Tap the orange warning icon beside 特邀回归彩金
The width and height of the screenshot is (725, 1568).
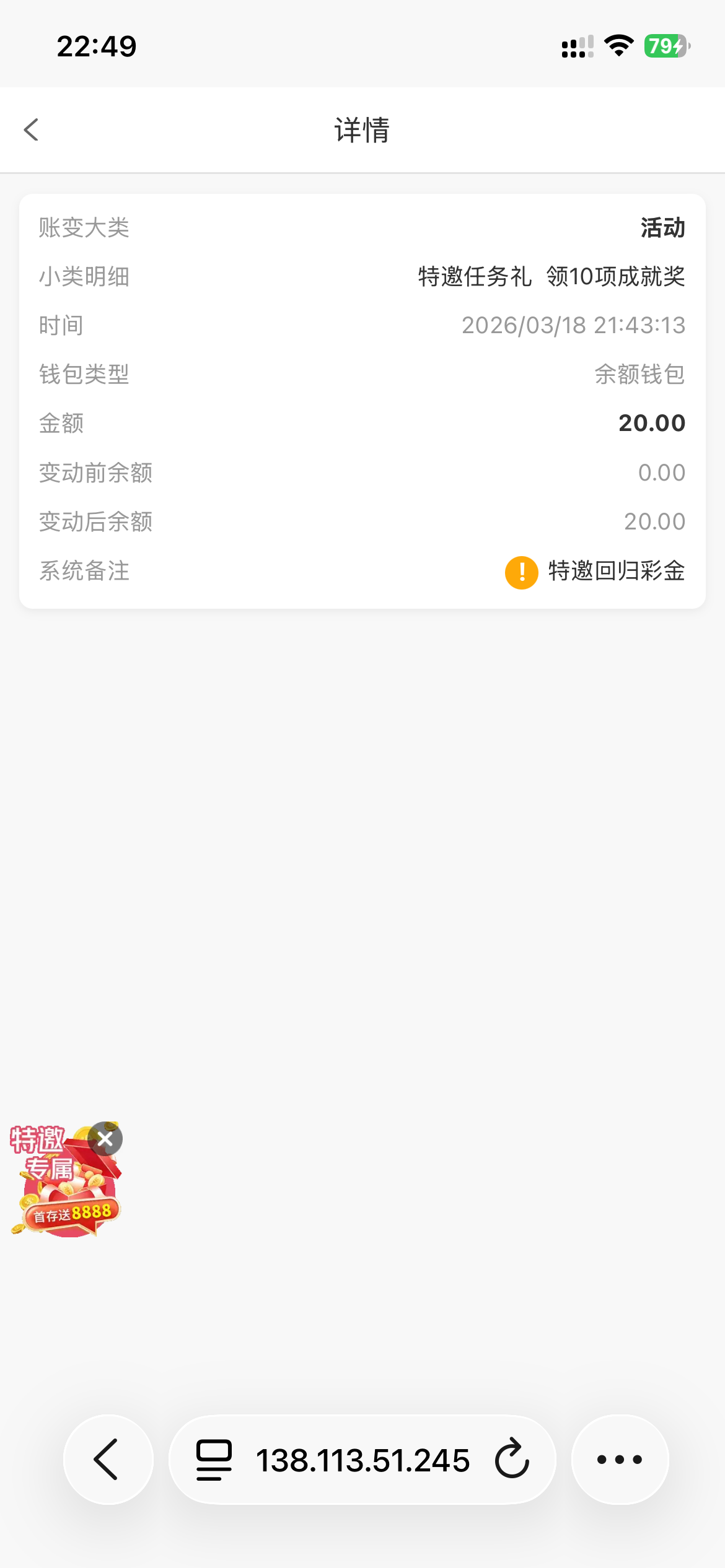pyautogui.click(x=521, y=572)
